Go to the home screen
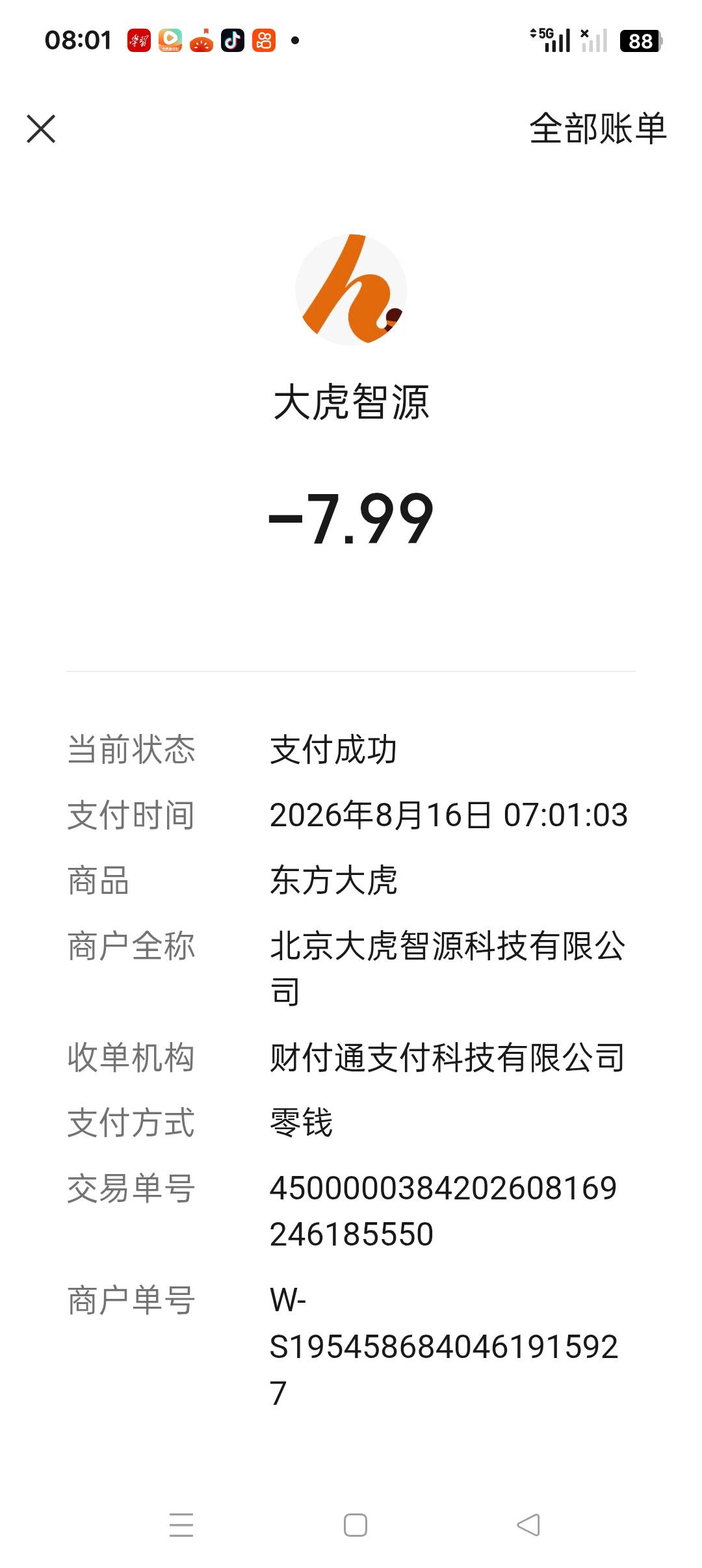 pos(356,1525)
